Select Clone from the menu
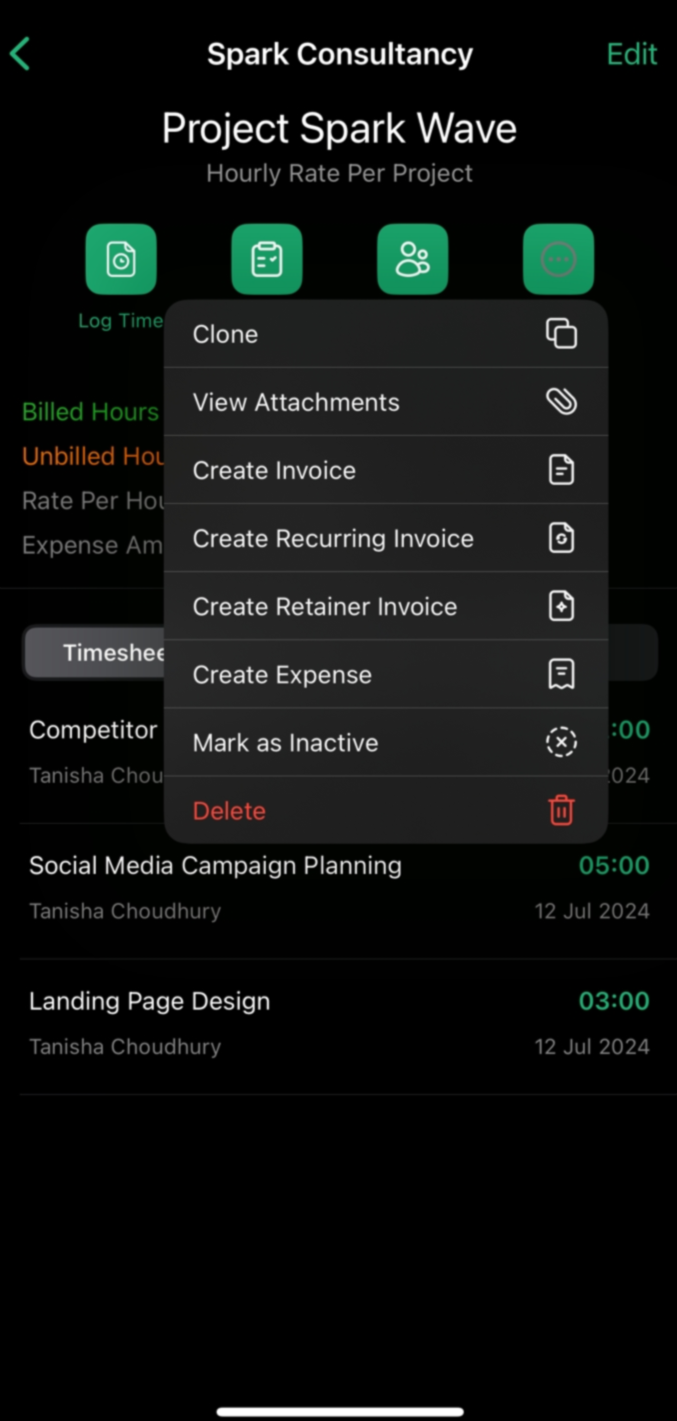677x1421 pixels. point(385,334)
